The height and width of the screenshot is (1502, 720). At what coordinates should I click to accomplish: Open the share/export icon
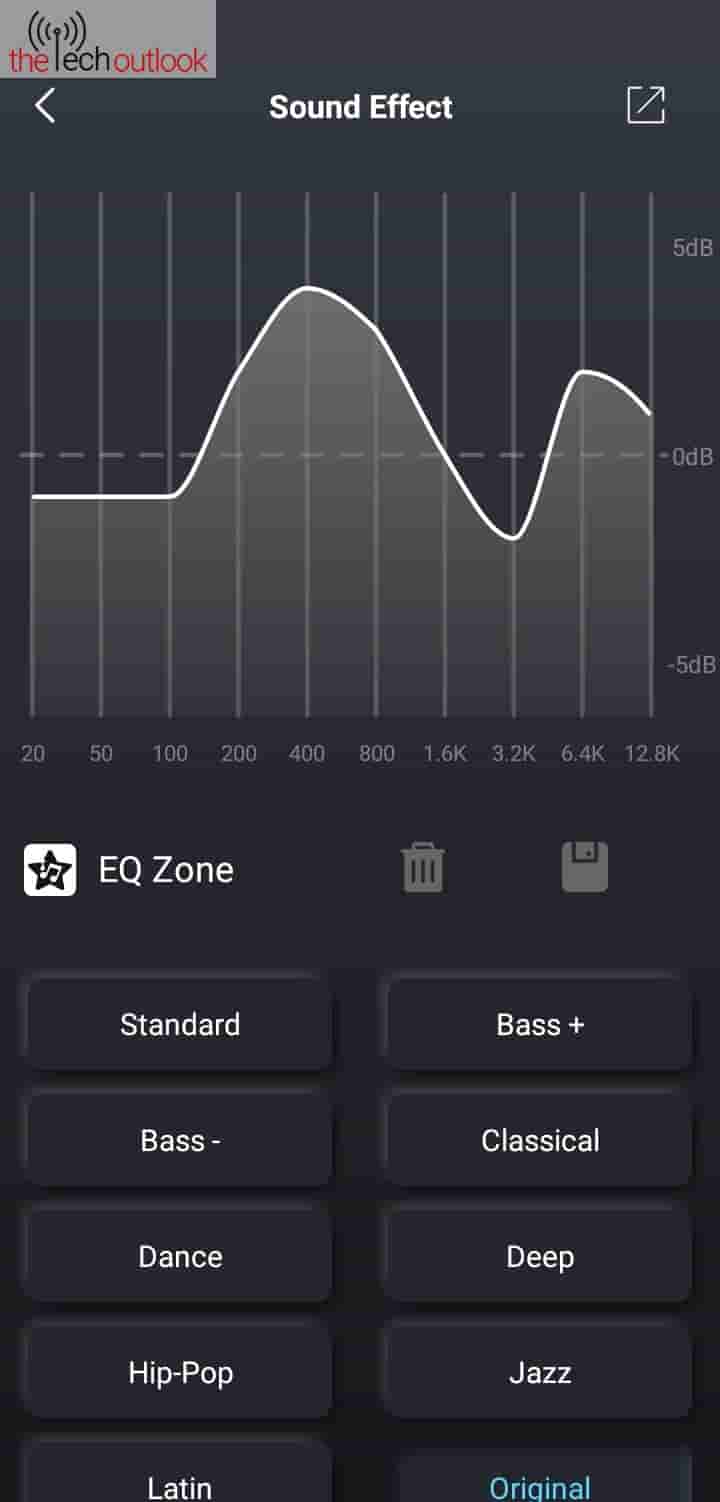pyautogui.click(x=645, y=105)
